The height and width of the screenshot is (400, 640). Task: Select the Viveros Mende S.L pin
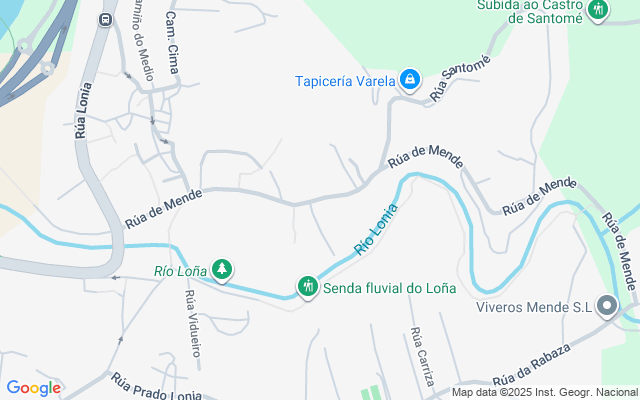[607, 306]
